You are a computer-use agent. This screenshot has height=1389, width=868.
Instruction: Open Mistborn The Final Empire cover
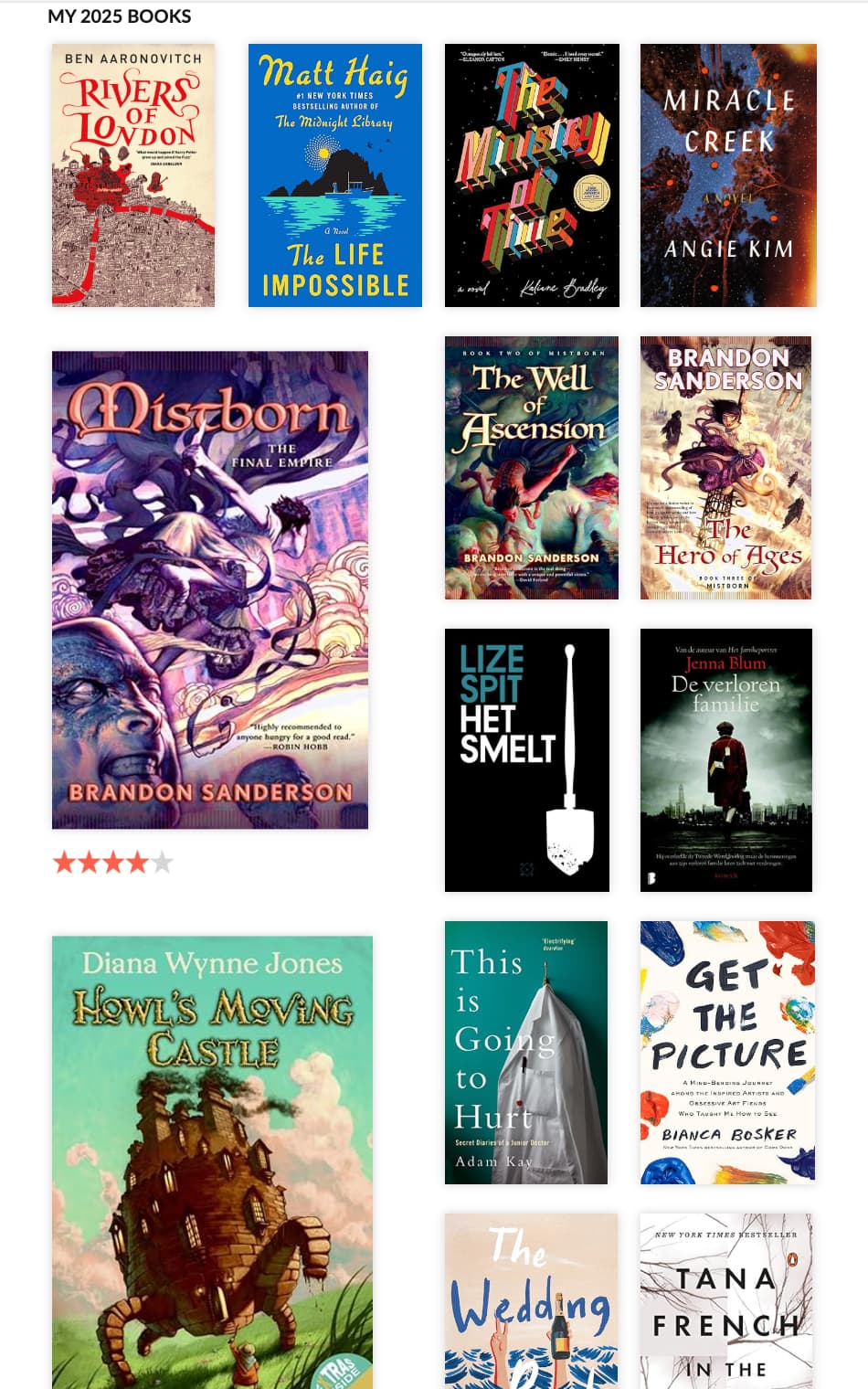[210, 589]
